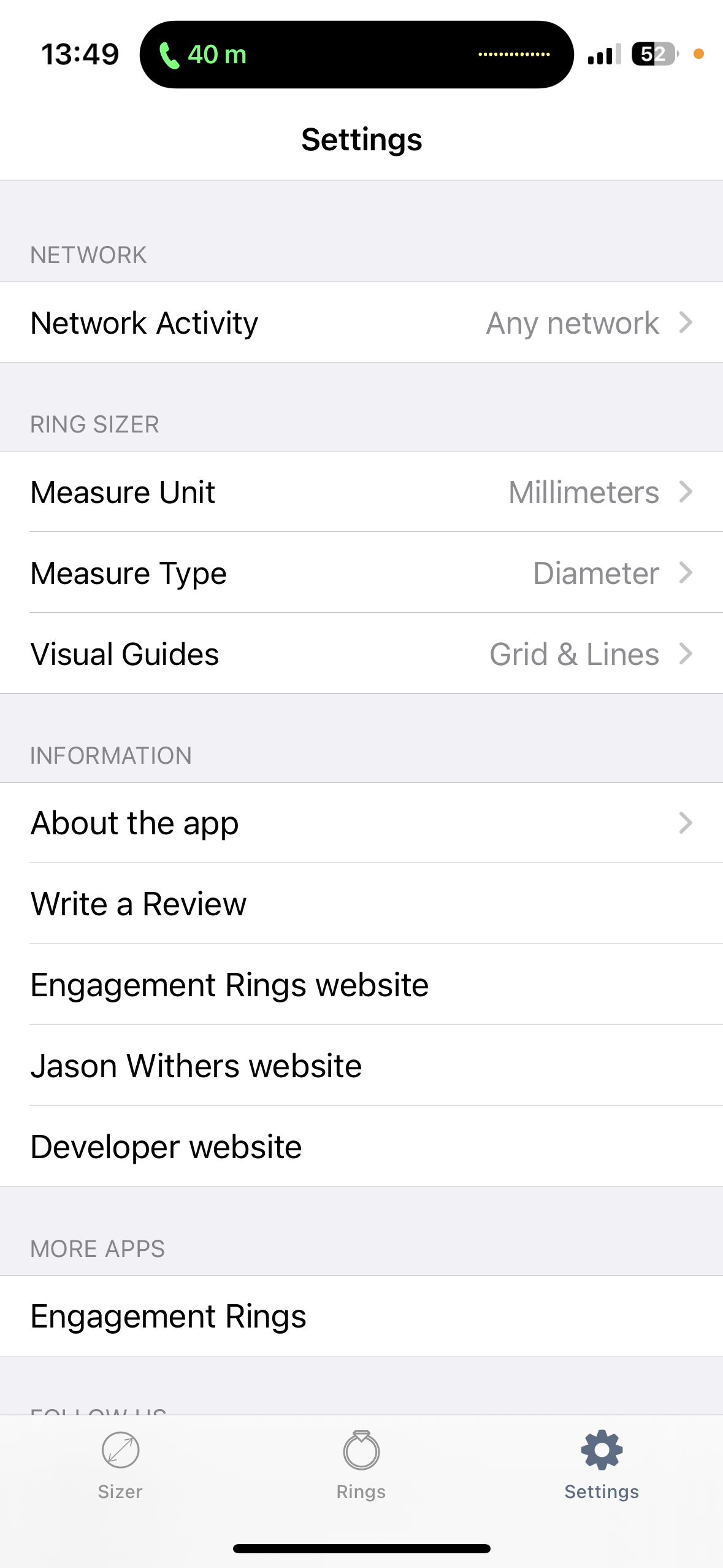Screen dimensions: 723x1568
Task: Open the Jason Withers website
Action: coord(362,1065)
